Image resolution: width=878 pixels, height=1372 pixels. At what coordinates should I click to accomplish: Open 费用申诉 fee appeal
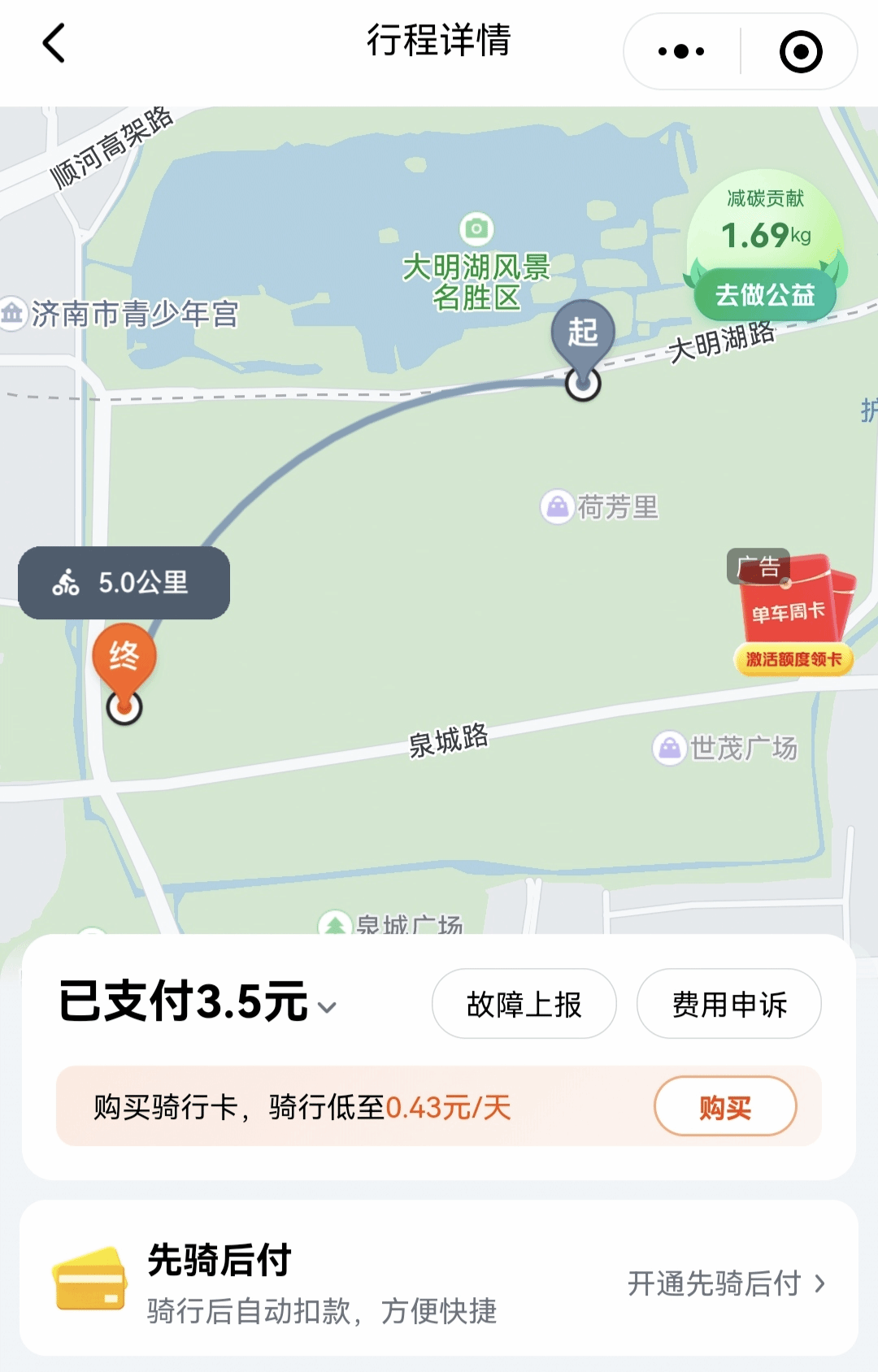[x=728, y=1004]
